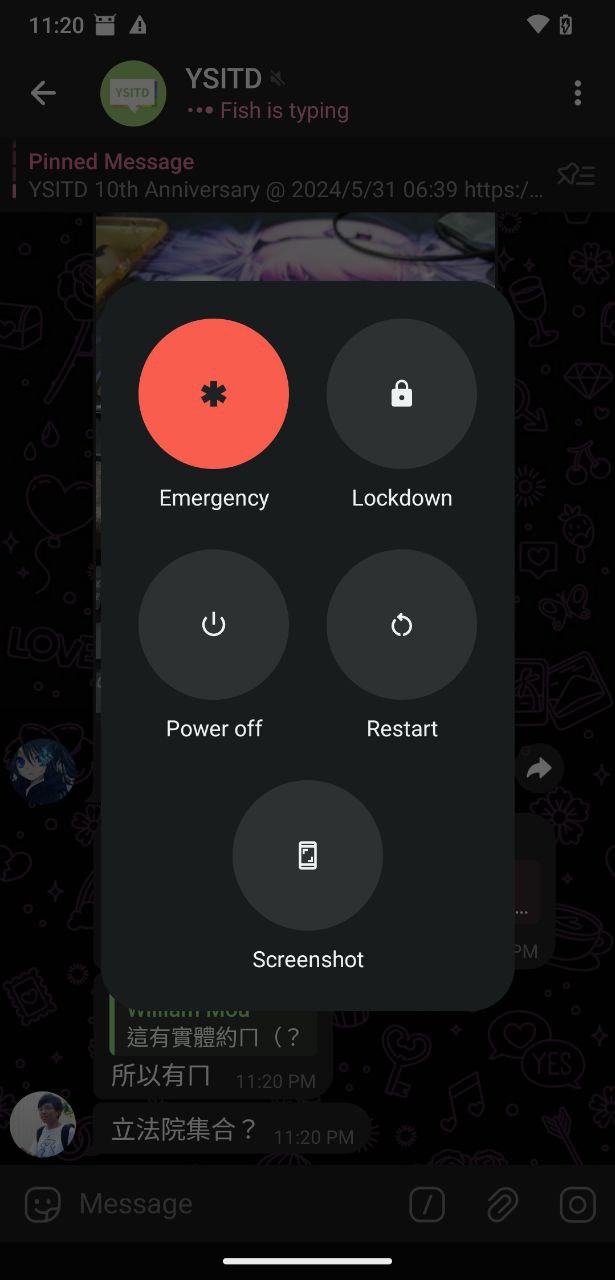Image resolution: width=615 pixels, height=1280 pixels.
Task: Take a screenshot from power menu
Action: 307,856
